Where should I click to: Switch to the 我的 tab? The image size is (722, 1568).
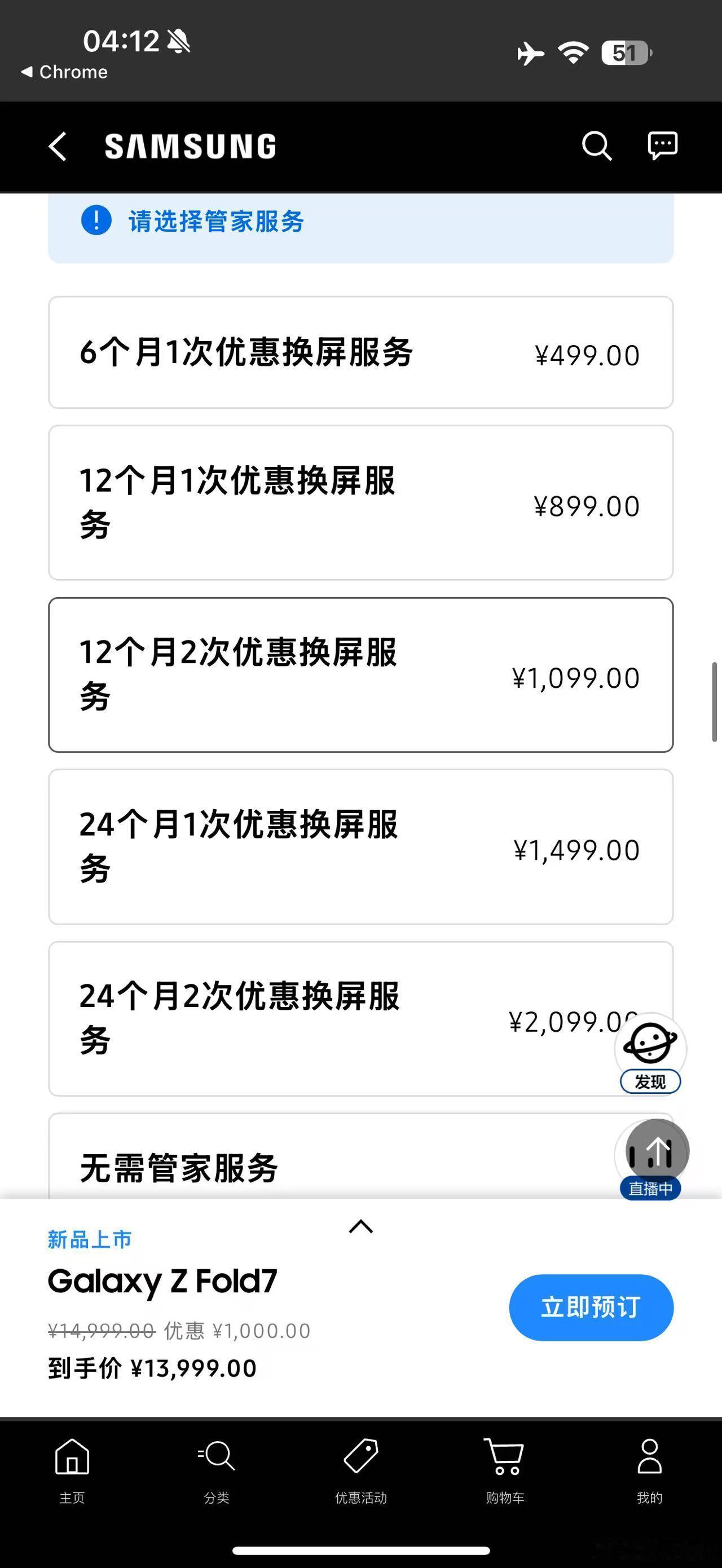pos(650,1470)
